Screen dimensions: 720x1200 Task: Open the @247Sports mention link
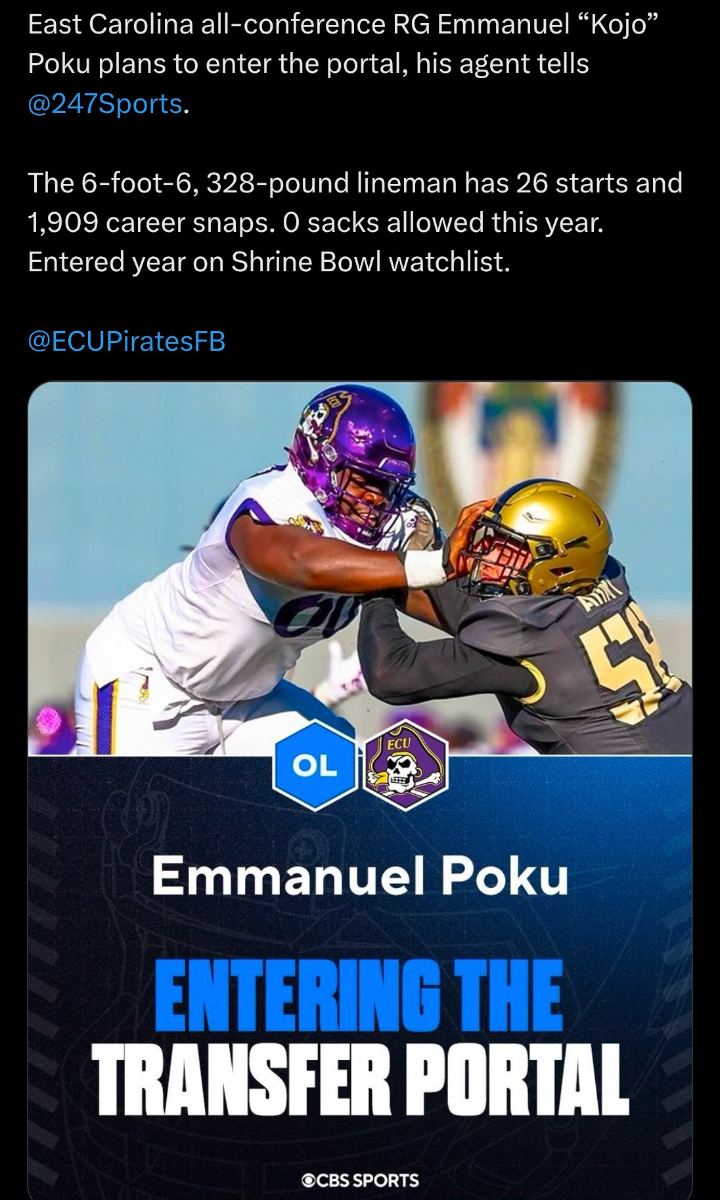pyautogui.click(x=106, y=103)
